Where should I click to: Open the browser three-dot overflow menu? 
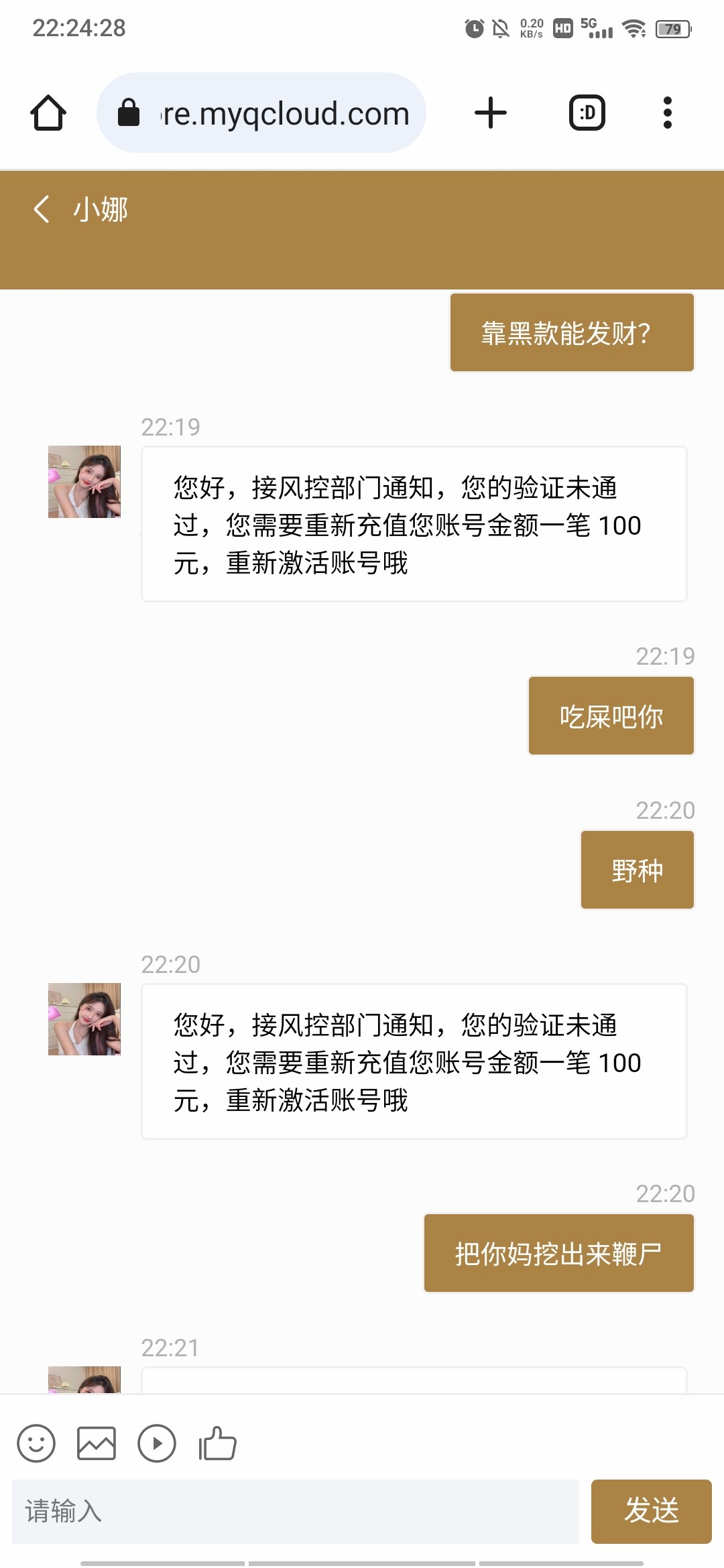coord(667,112)
